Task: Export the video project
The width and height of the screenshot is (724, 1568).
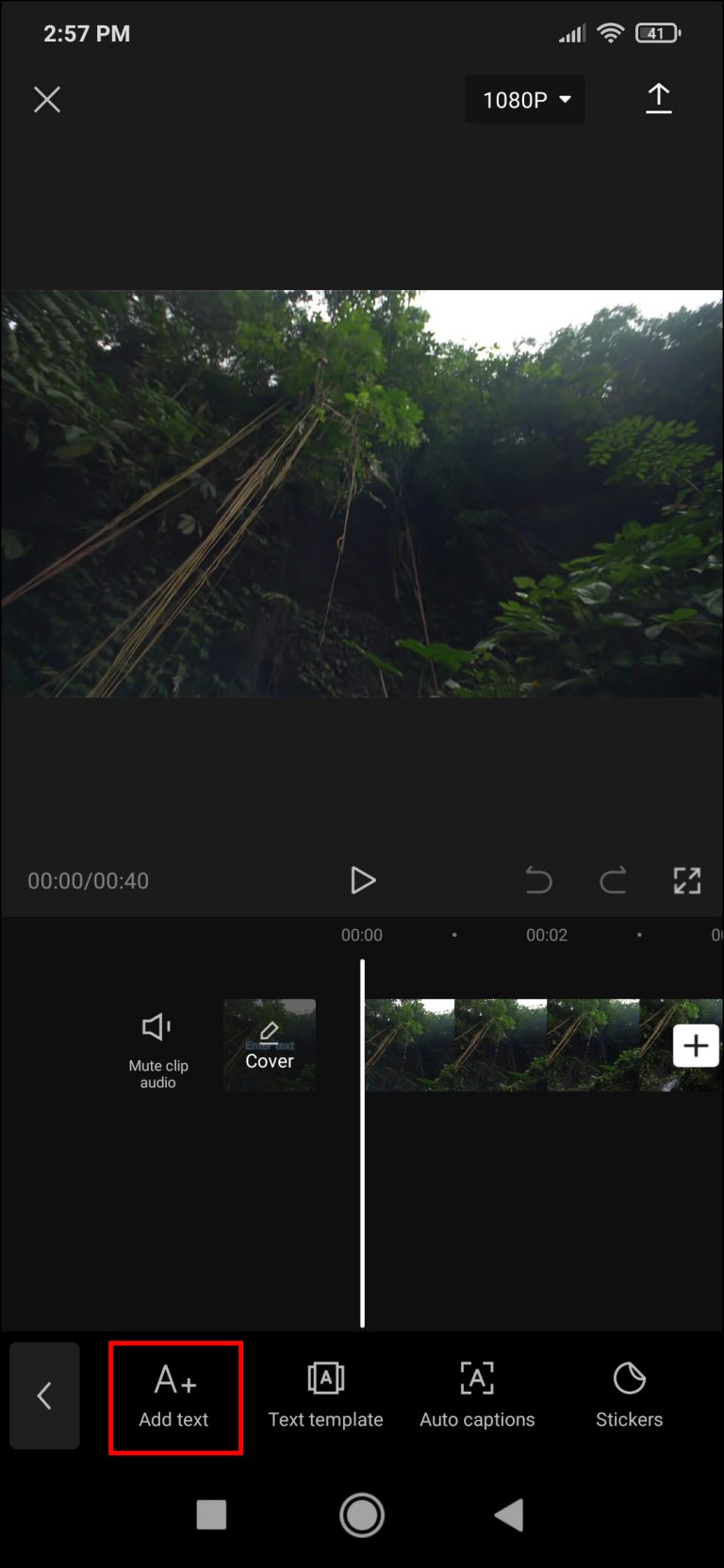Action: click(x=659, y=99)
